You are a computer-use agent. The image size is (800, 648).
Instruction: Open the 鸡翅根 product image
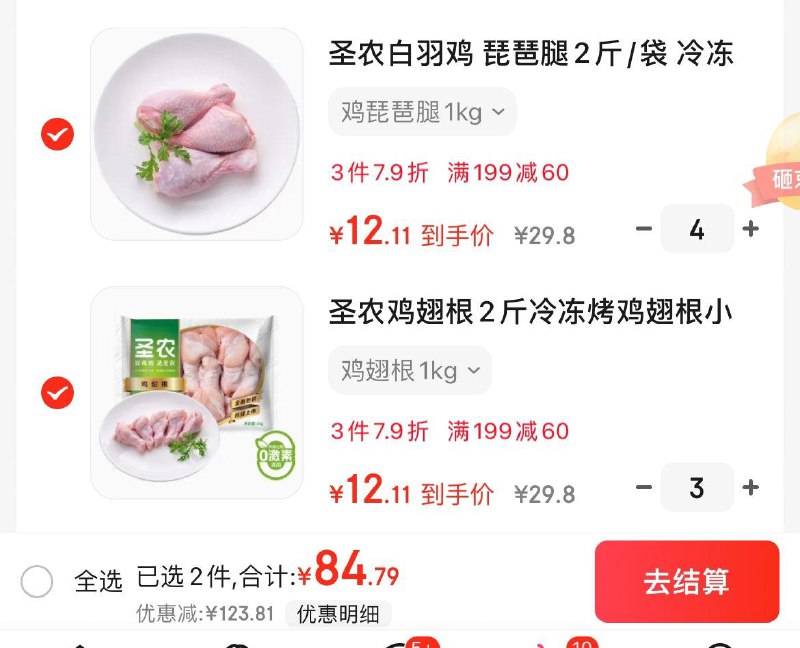196,393
